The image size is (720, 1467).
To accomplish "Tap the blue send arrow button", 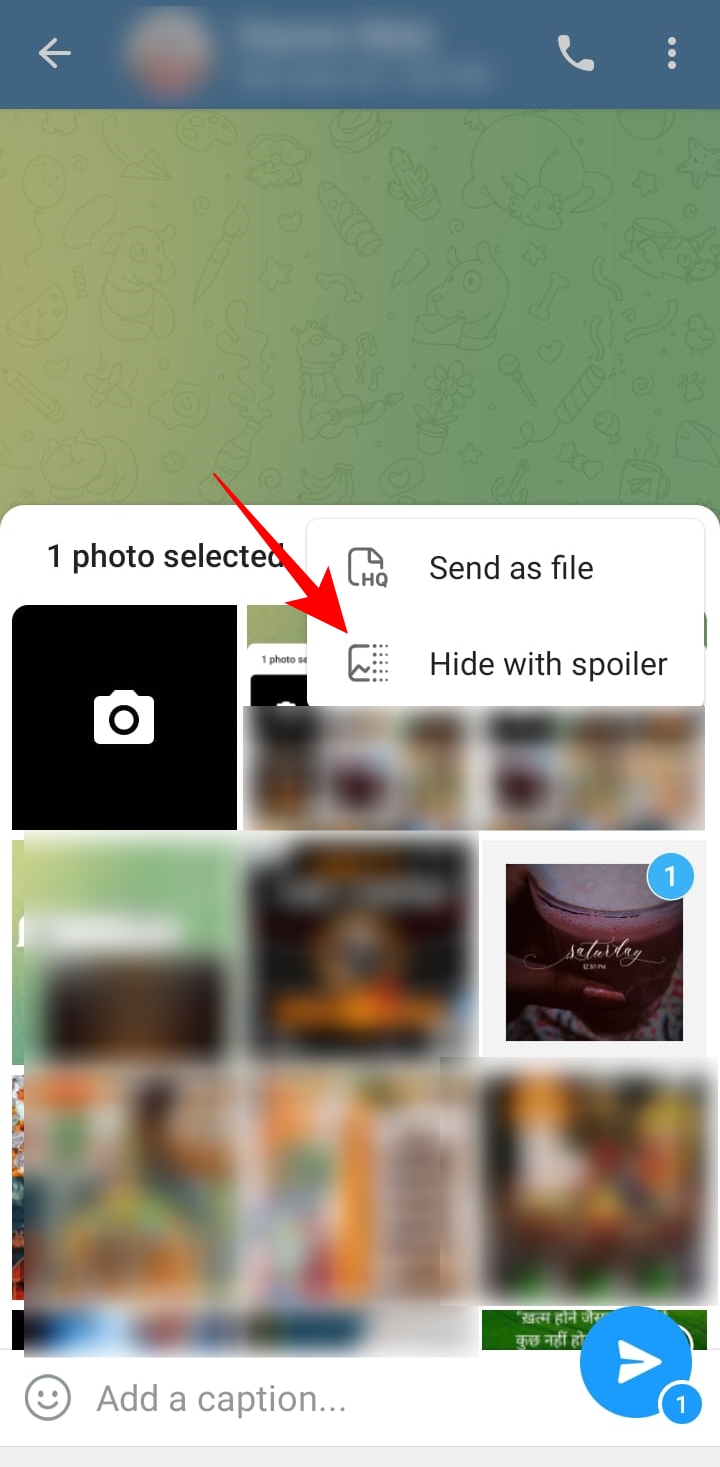I will (637, 1361).
